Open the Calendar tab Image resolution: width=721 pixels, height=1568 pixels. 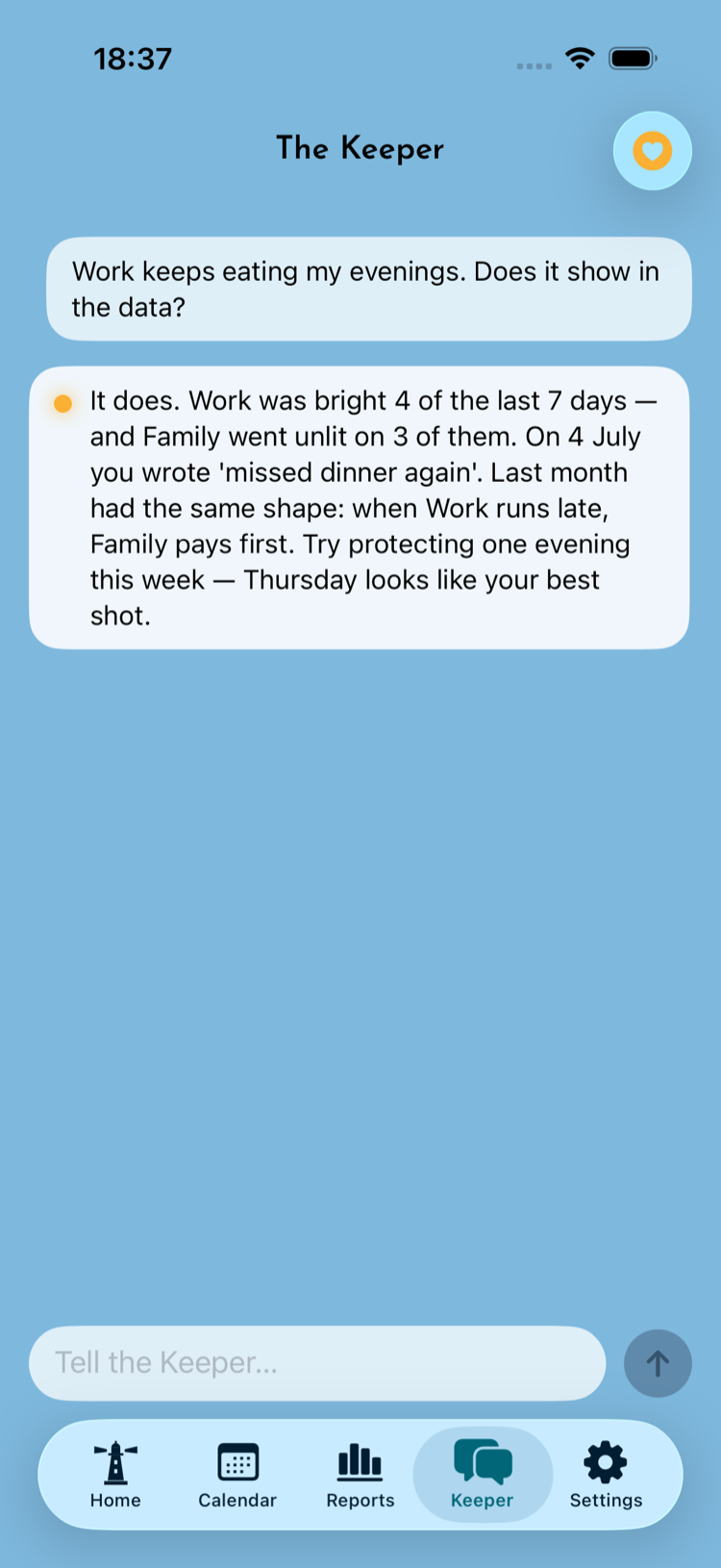pyautogui.click(x=237, y=1475)
